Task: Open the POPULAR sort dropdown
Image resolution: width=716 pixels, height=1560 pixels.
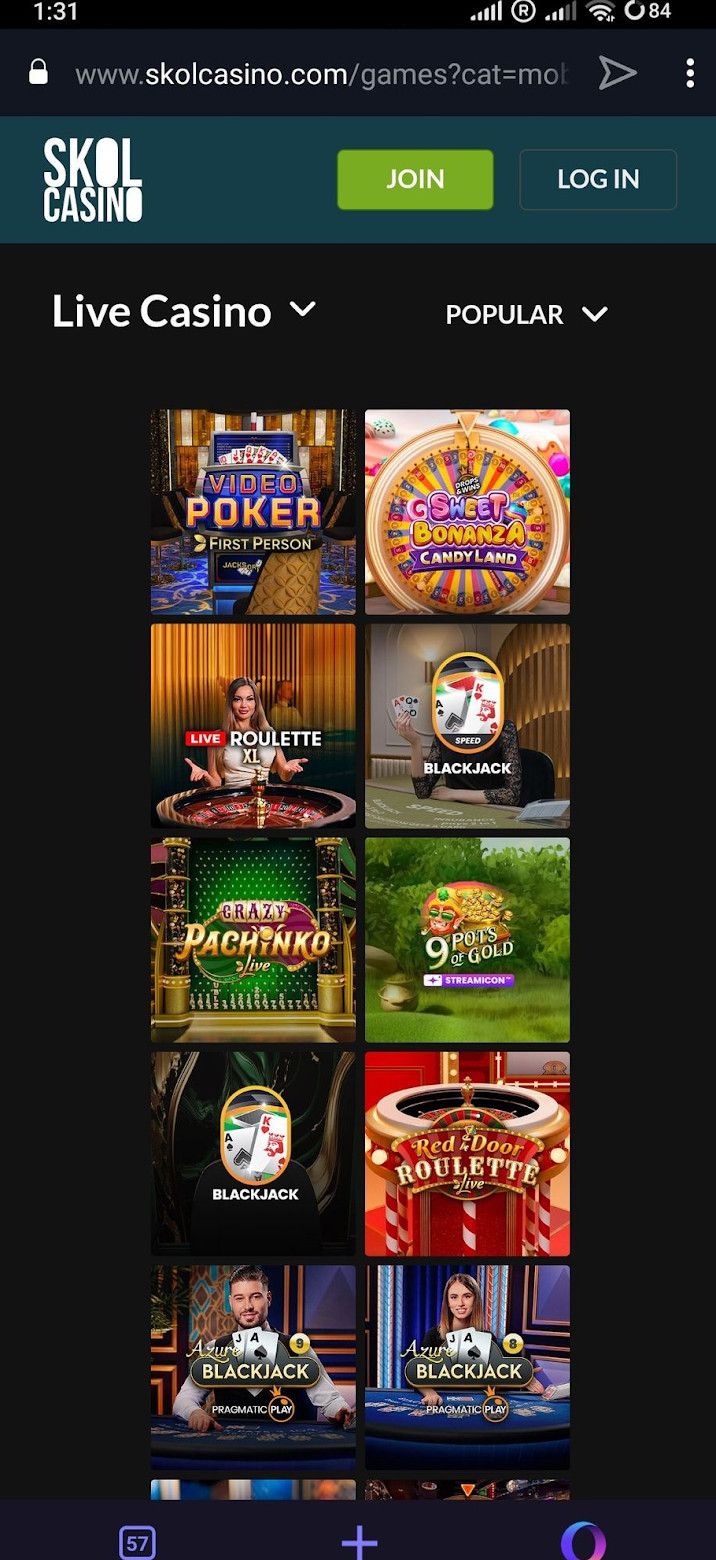Action: point(526,315)
